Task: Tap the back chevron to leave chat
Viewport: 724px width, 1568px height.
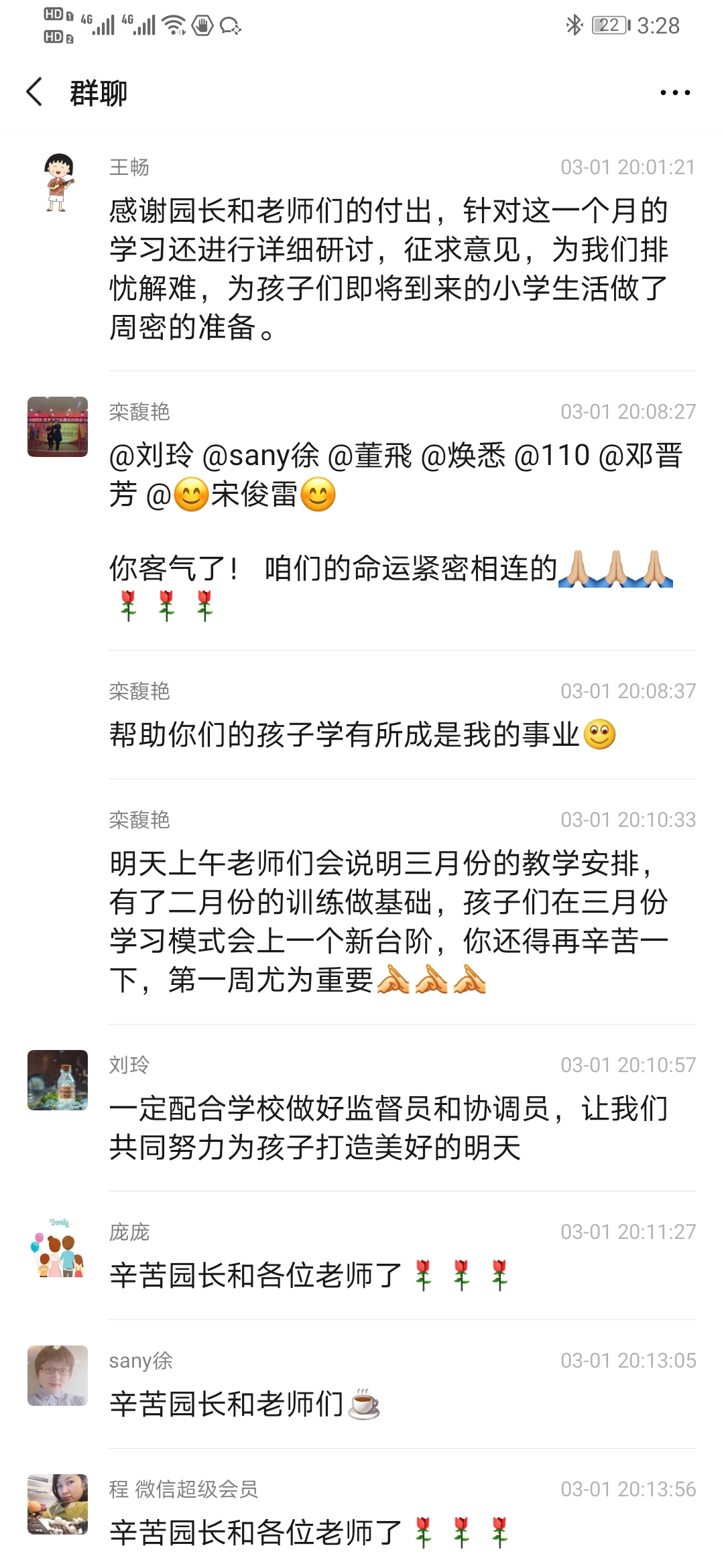Action: pos(32,94)
